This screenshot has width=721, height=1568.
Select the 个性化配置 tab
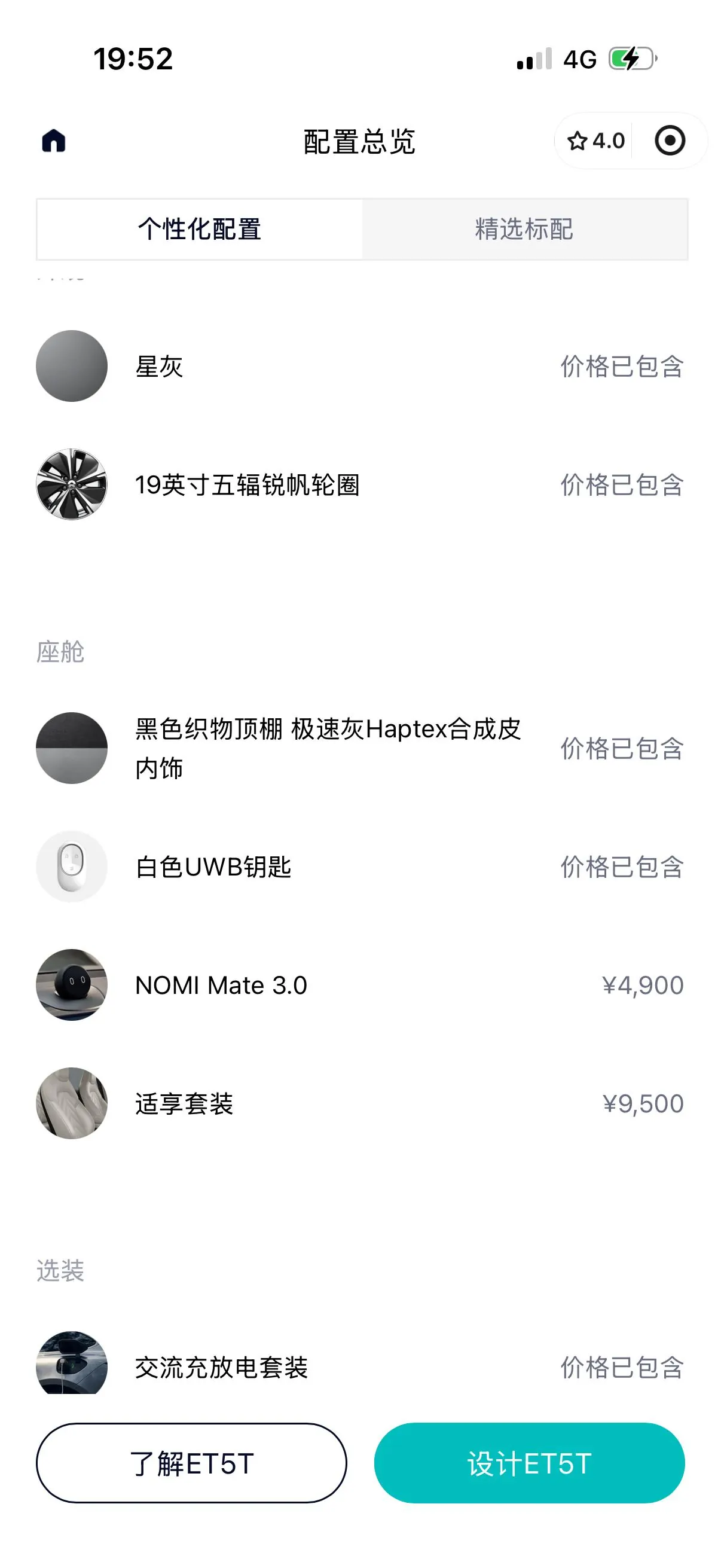click(200, 230)
